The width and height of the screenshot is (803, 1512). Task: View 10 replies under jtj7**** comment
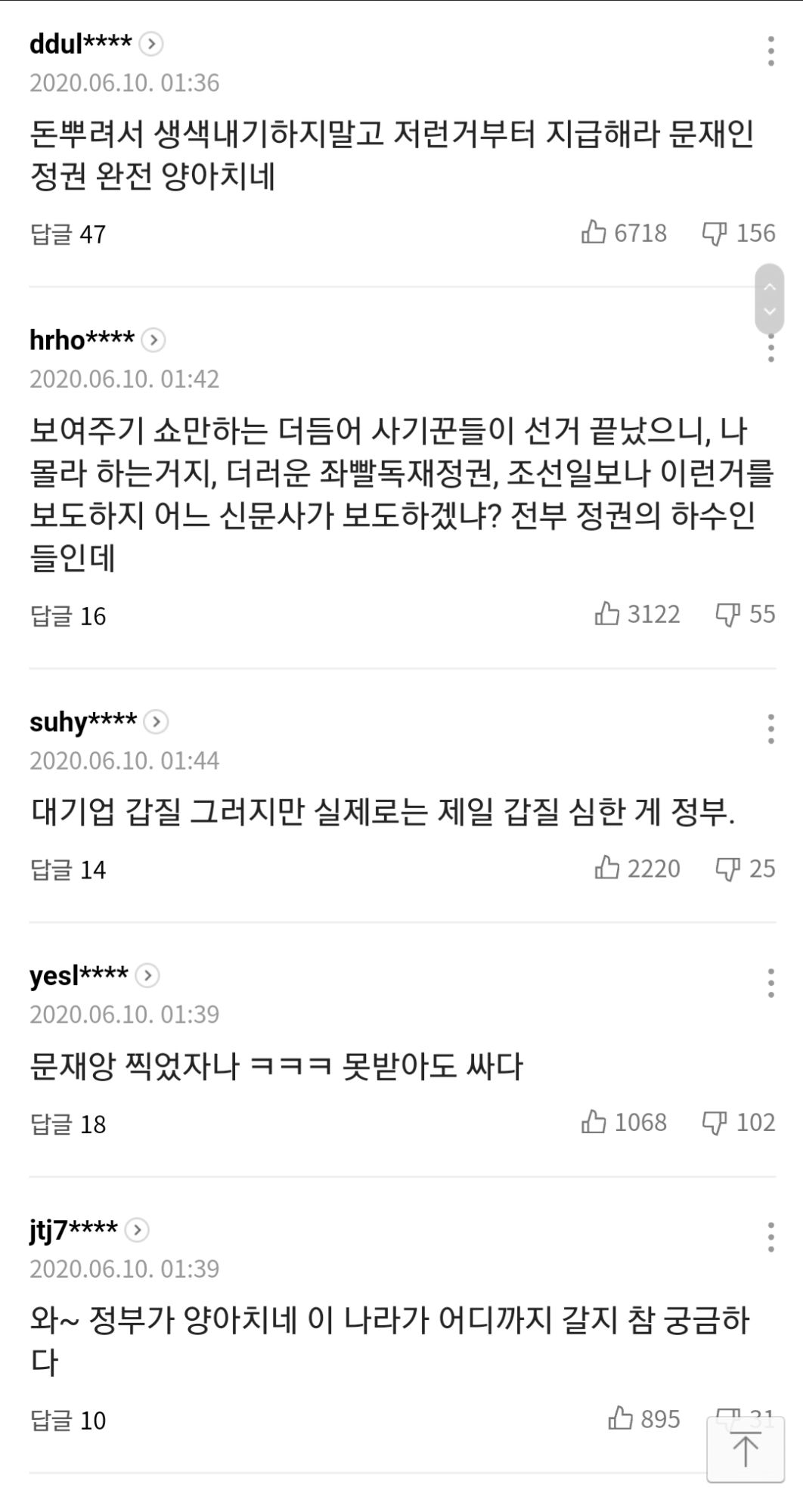click(68, 1421)
